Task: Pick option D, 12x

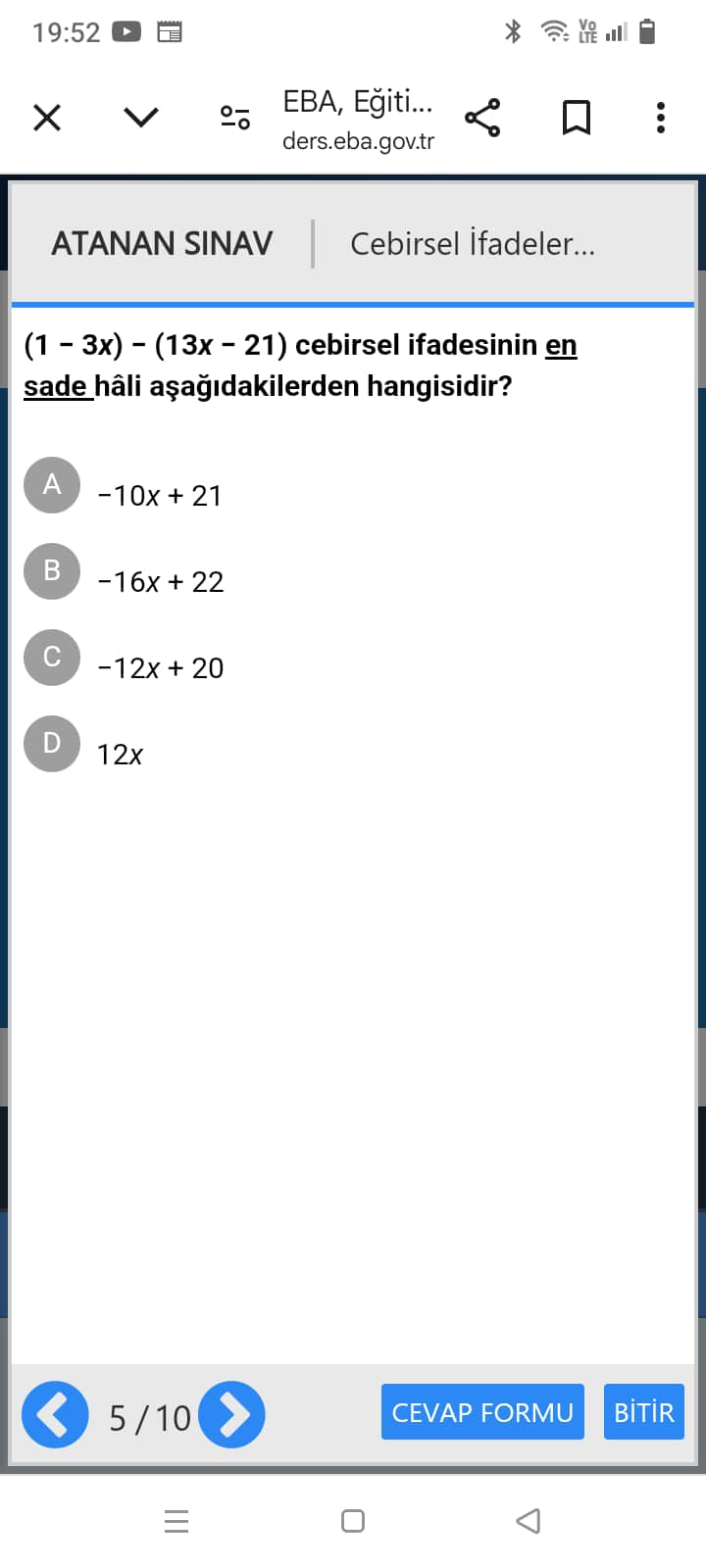Action: (52, 744)
